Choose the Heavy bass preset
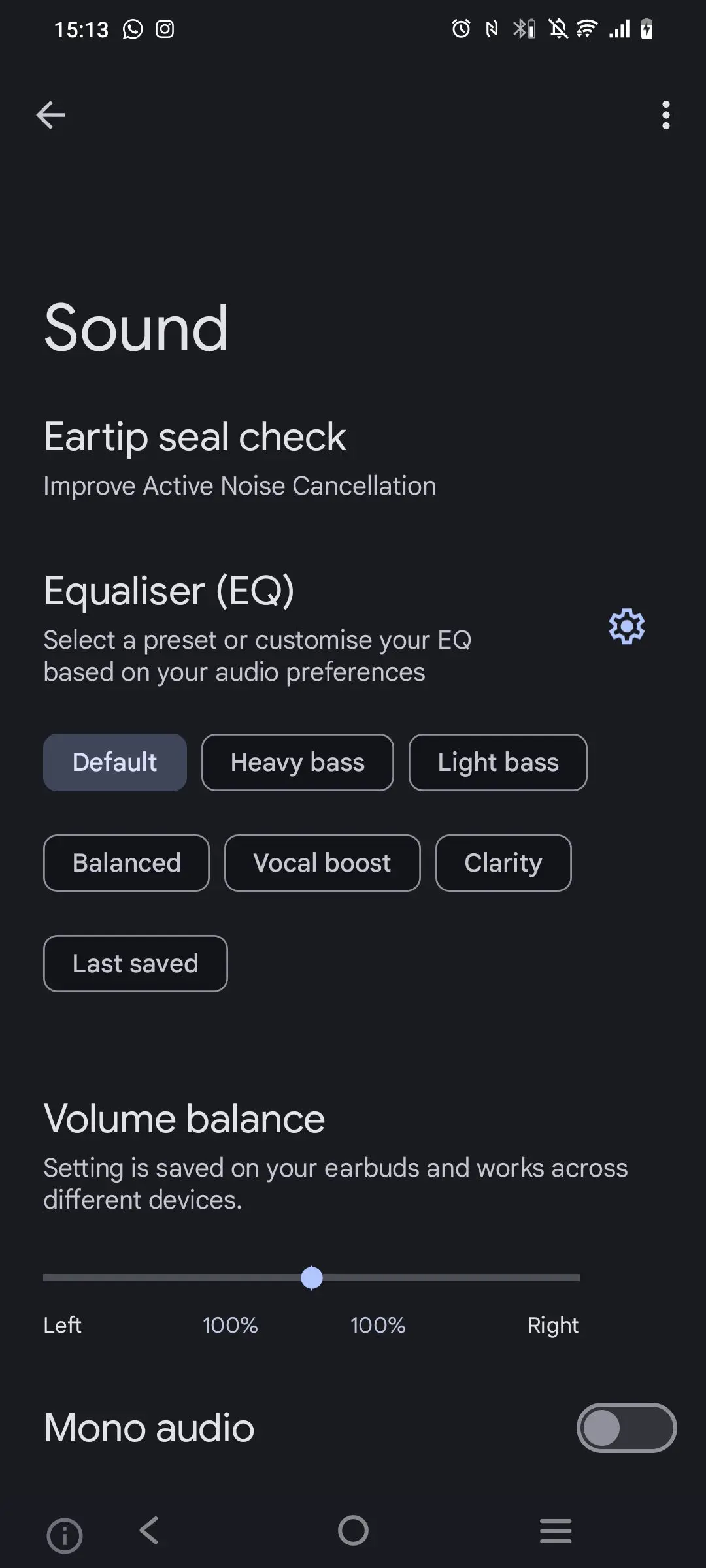 click(297, 762)
